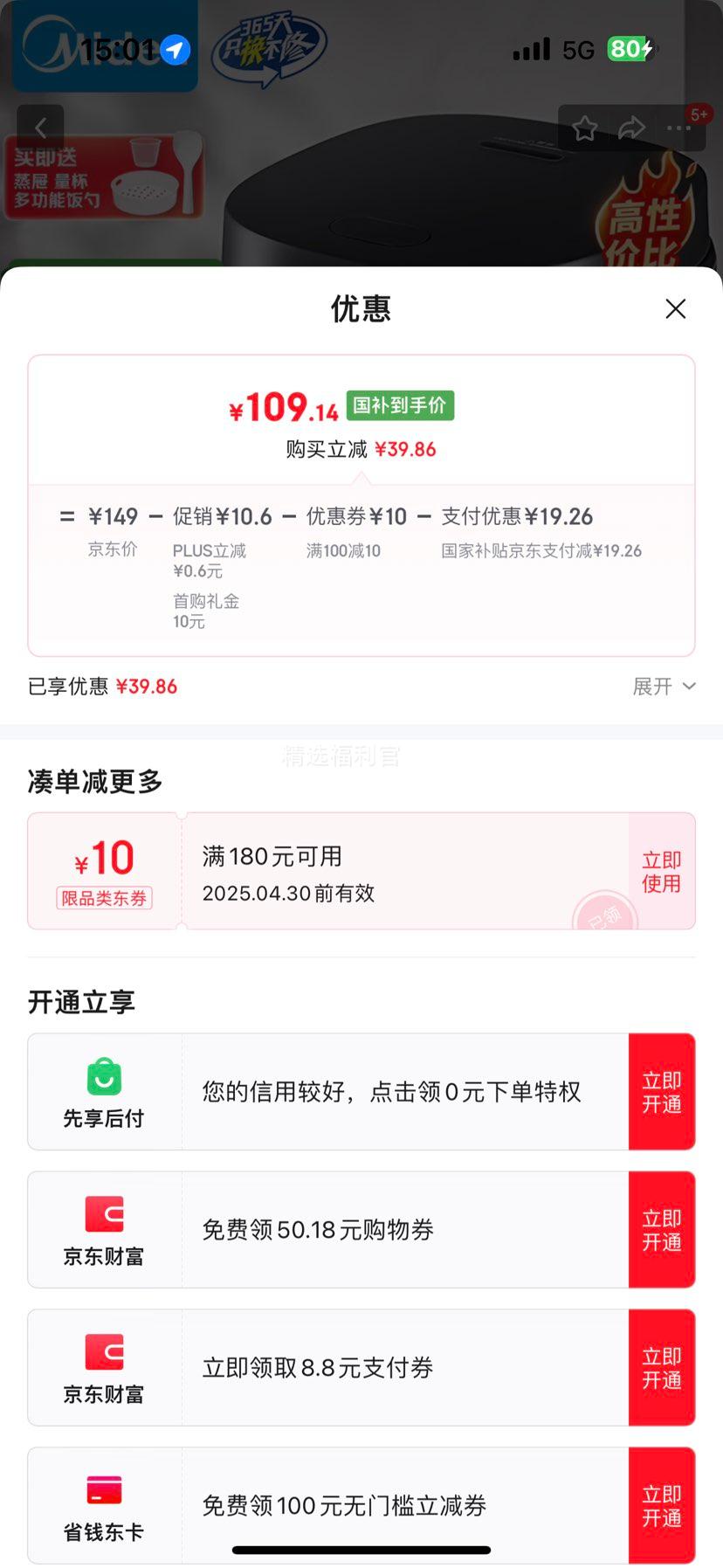Use the ¥10 满180元可用 coupon via 立即使用
The image size is (723, 1568).
pyautogui.click(x=661, y=870)
